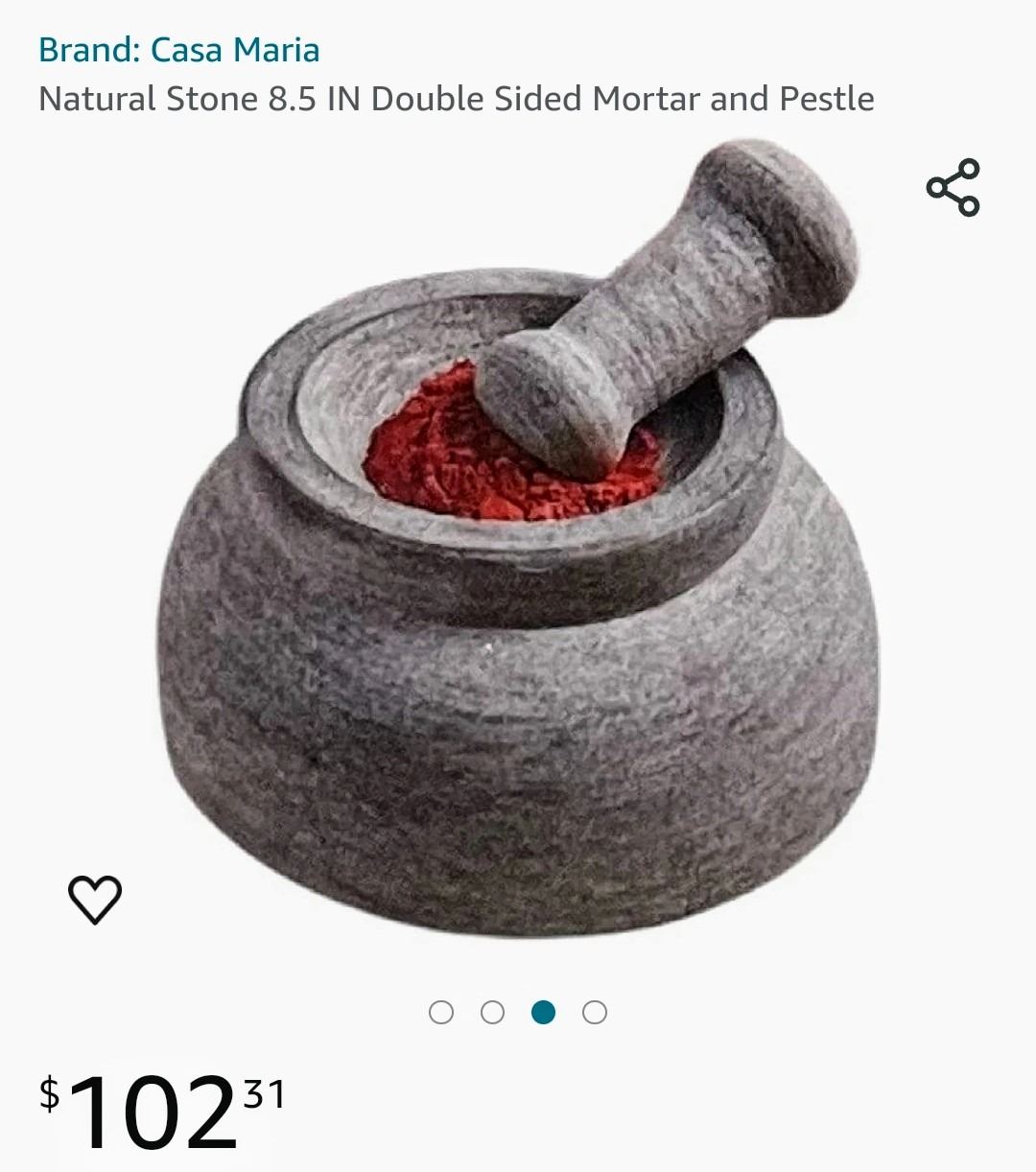Open the mortar and pestle product image
The height and width of the screenshot is (1172, 1036).
[518, 556]
